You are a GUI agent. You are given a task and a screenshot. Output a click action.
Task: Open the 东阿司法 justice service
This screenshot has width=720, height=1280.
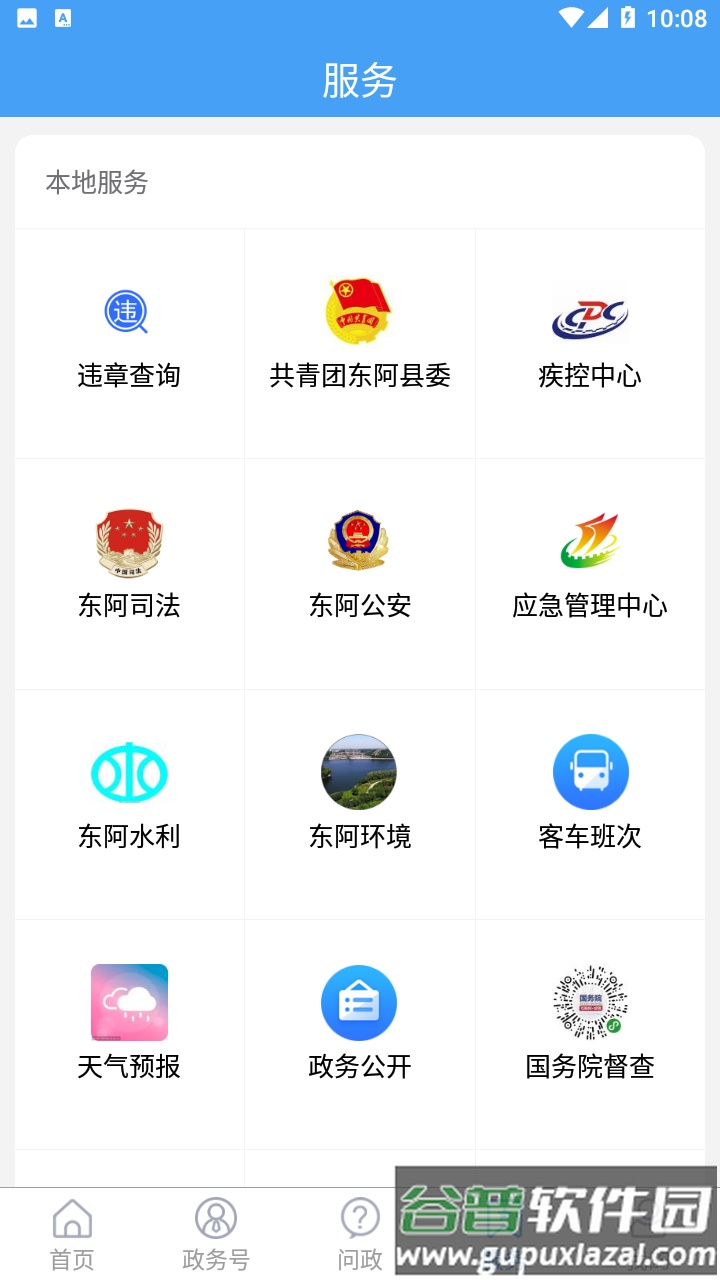pos(129,573)
